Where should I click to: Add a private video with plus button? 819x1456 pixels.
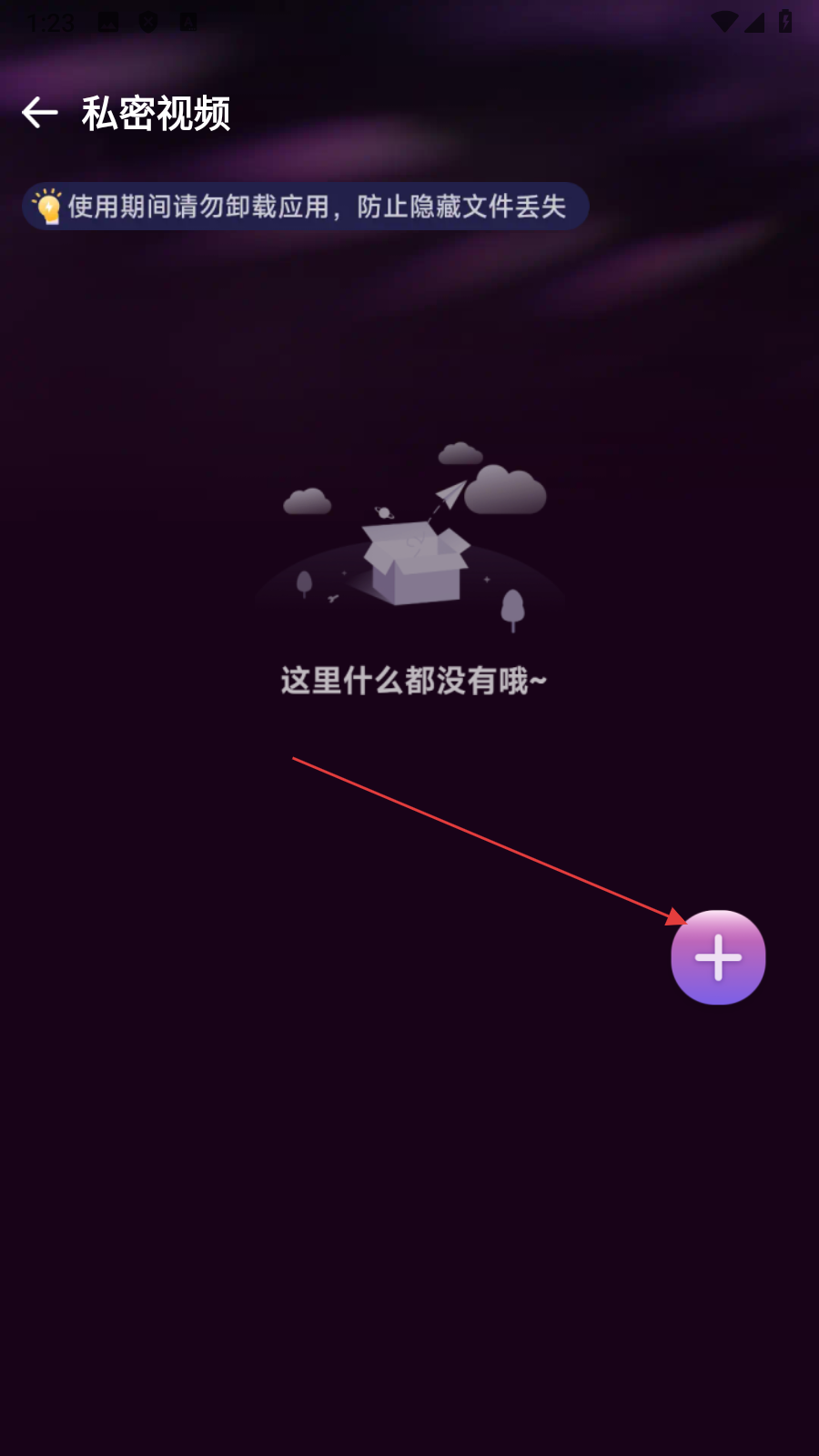point(718,957)
